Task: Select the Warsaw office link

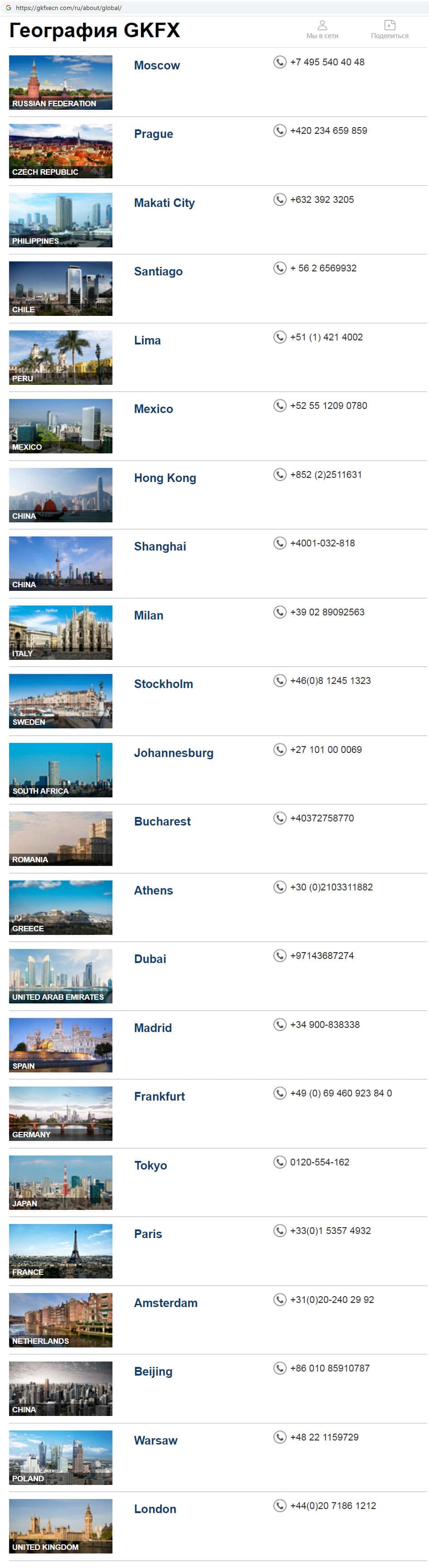Action: click(x=156, y=1441)
